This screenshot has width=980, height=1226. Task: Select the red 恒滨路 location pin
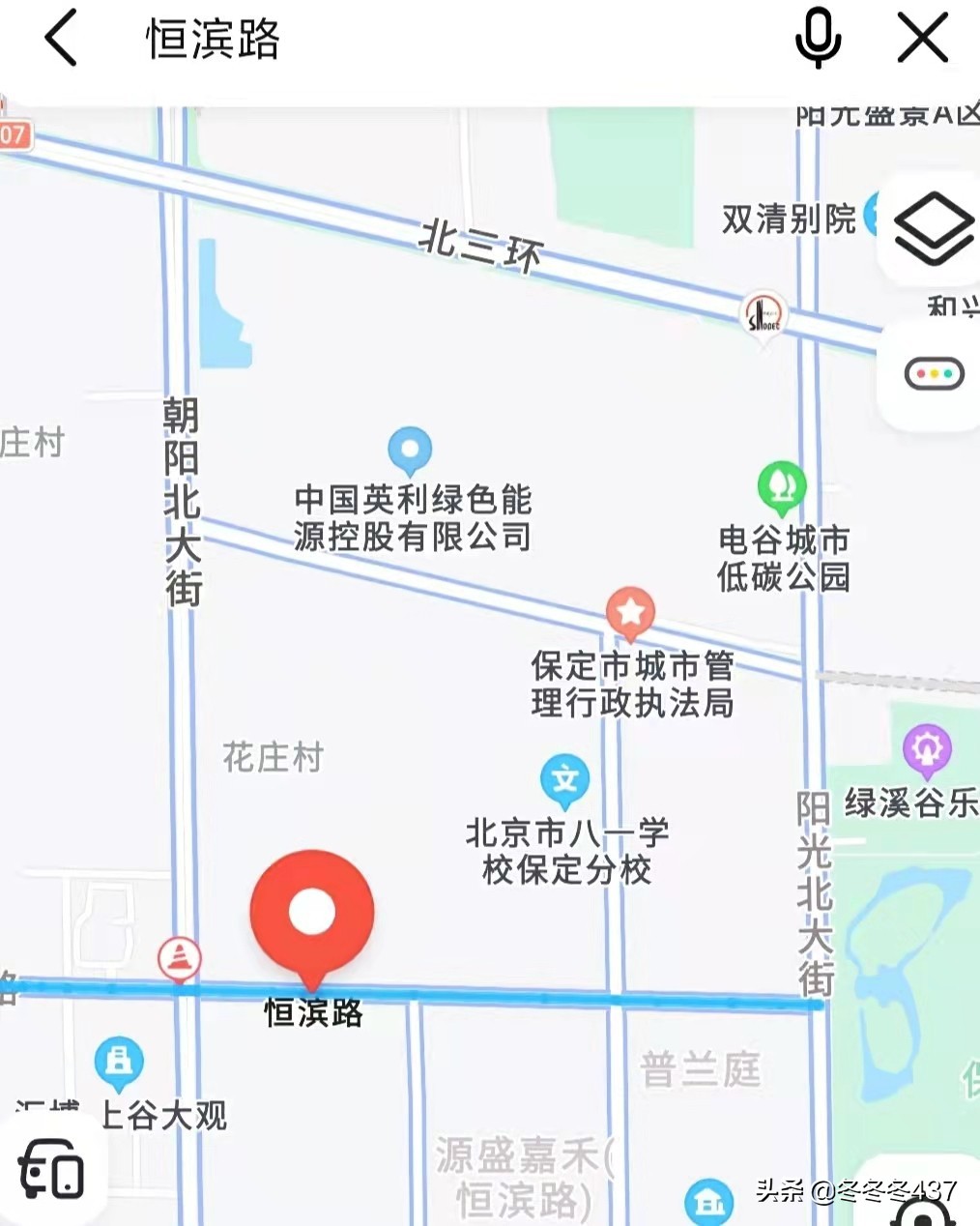point(311,910)
